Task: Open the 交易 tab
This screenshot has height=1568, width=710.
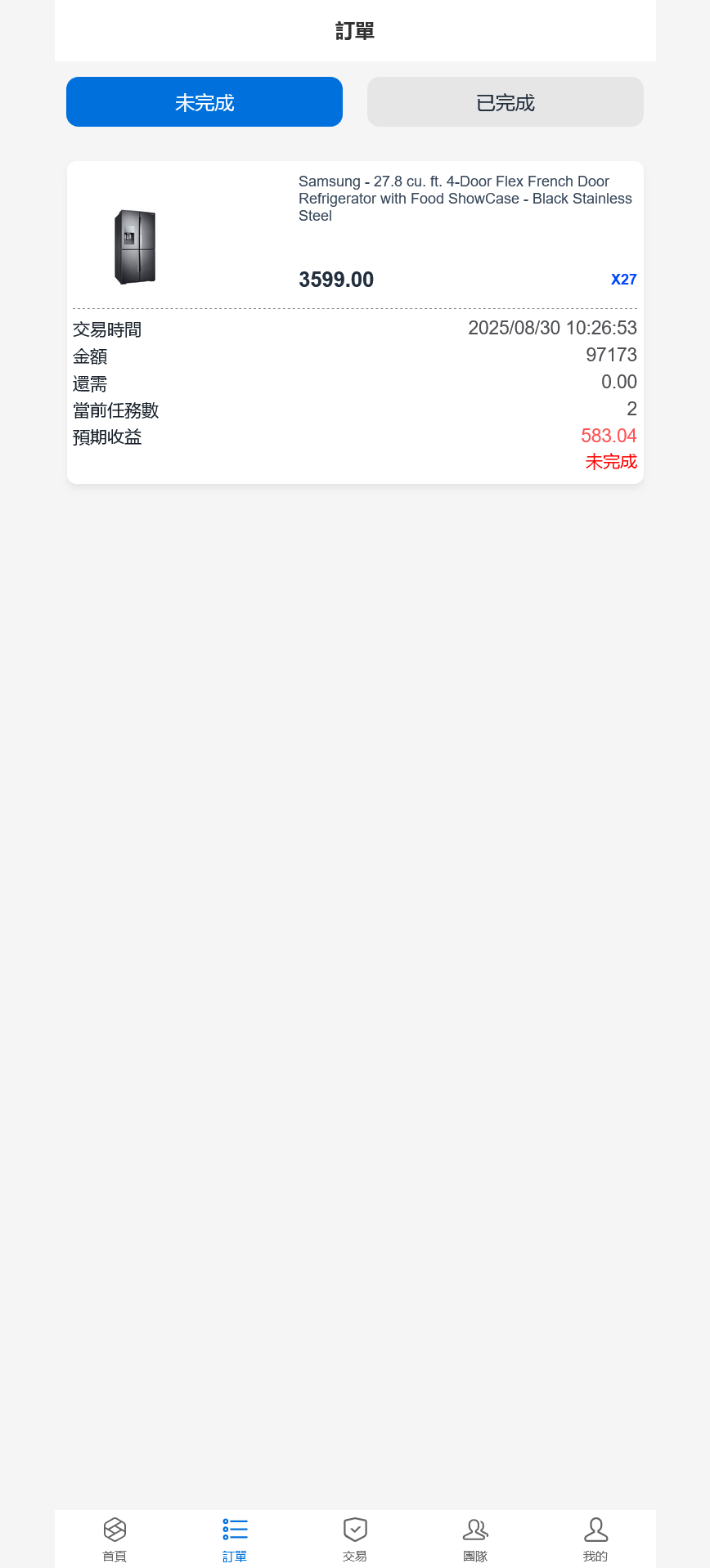Action: [355, 1539]
